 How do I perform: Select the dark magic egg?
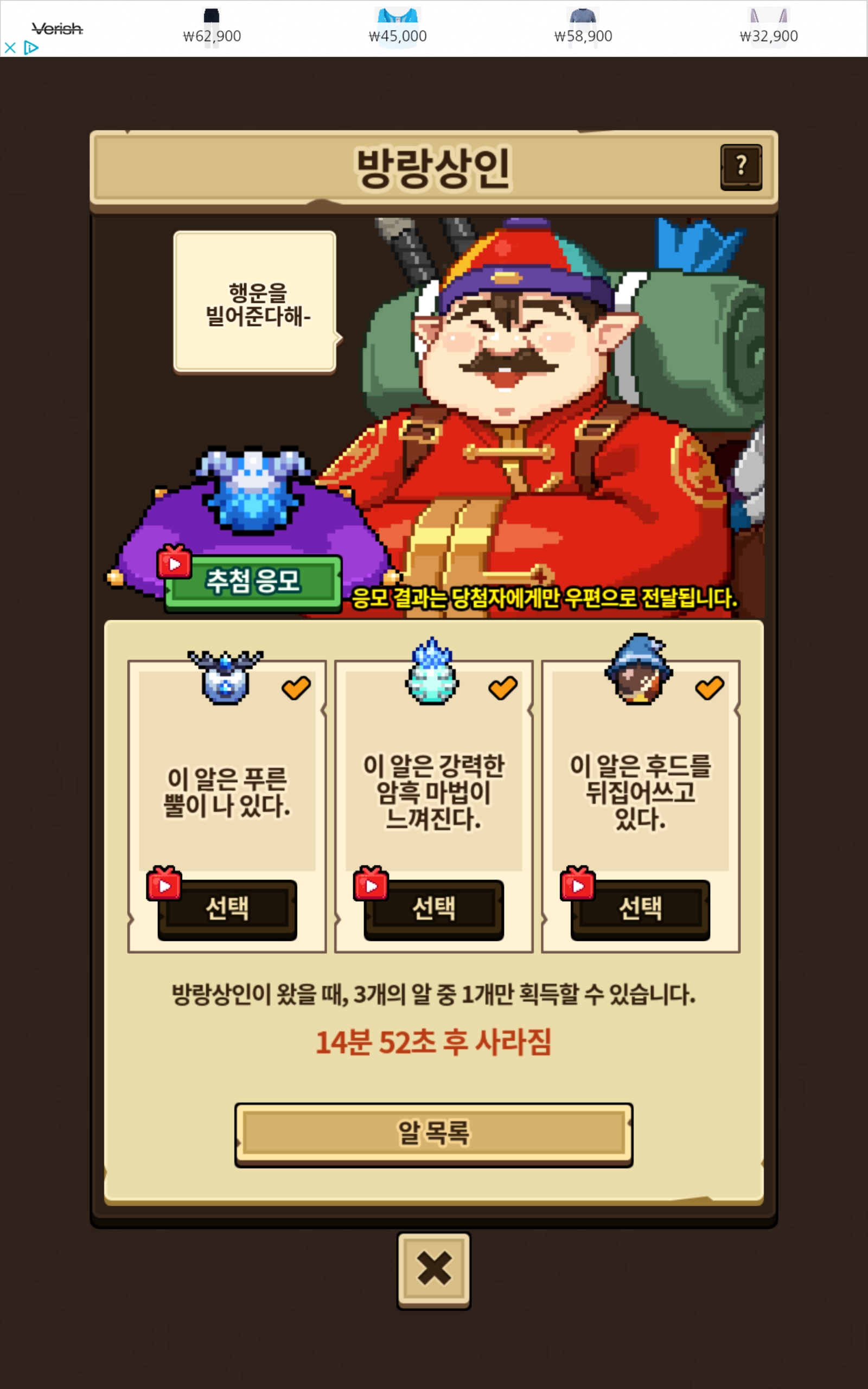[433, 909]
